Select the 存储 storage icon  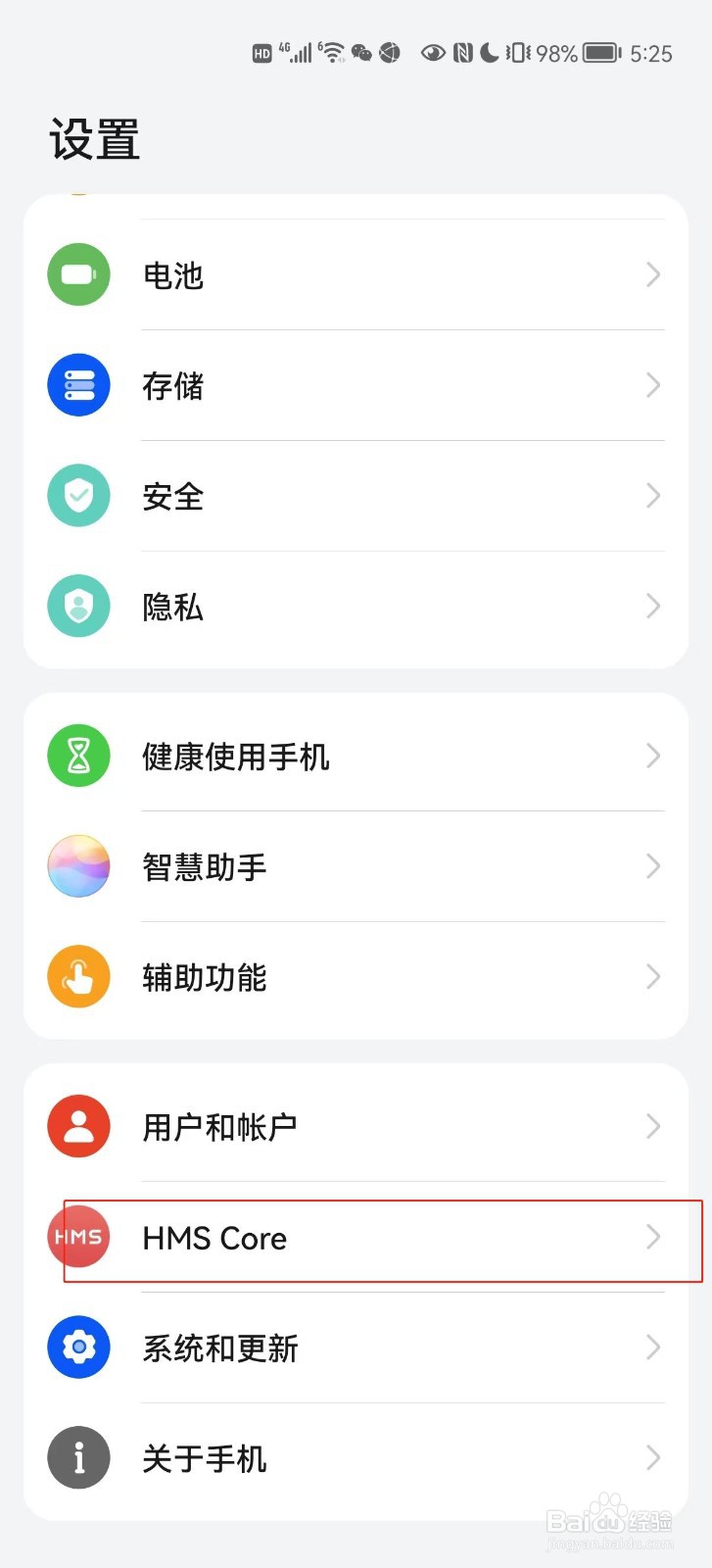78,385
